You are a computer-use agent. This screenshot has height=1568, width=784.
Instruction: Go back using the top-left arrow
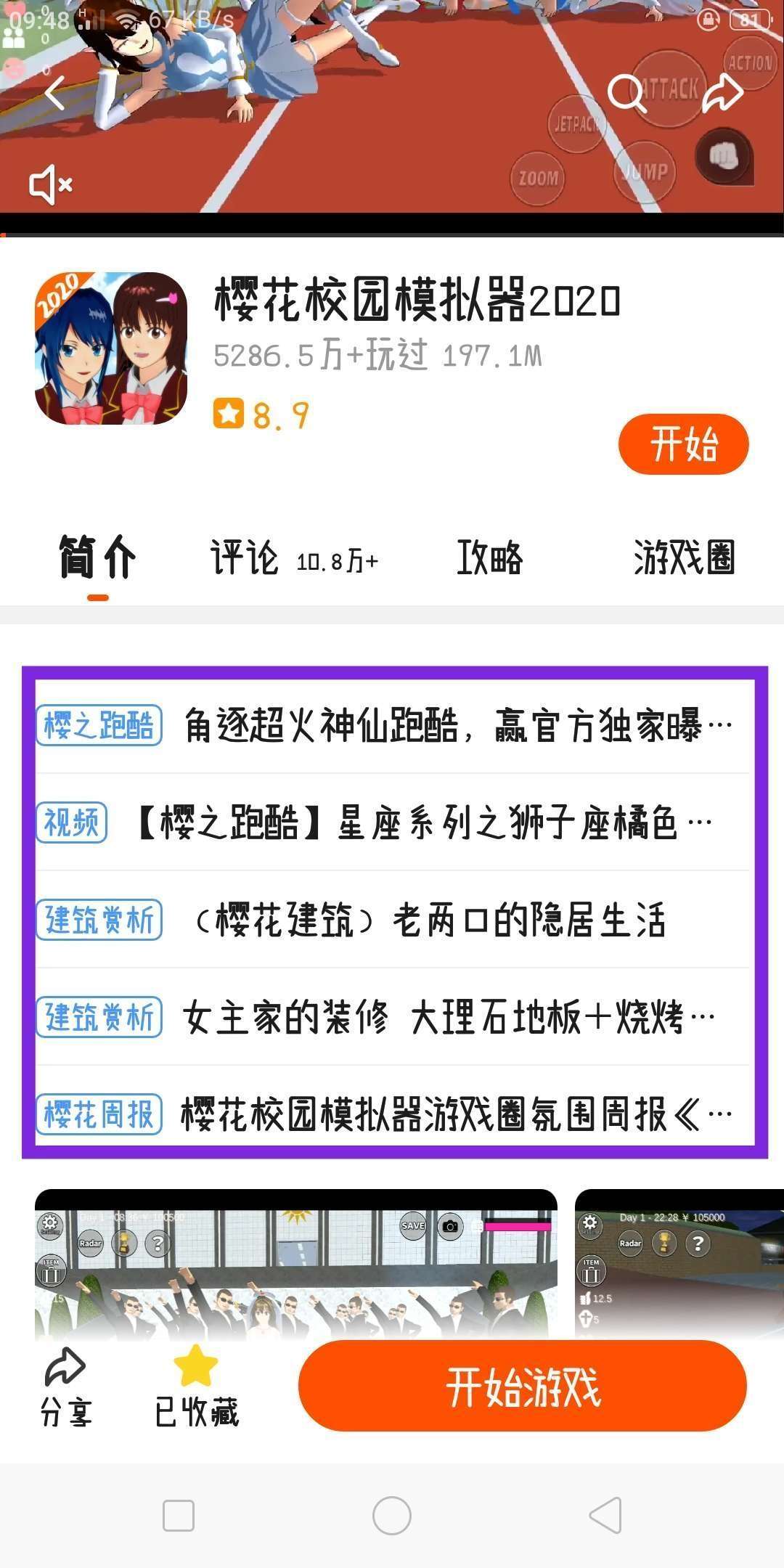[55, 93]
